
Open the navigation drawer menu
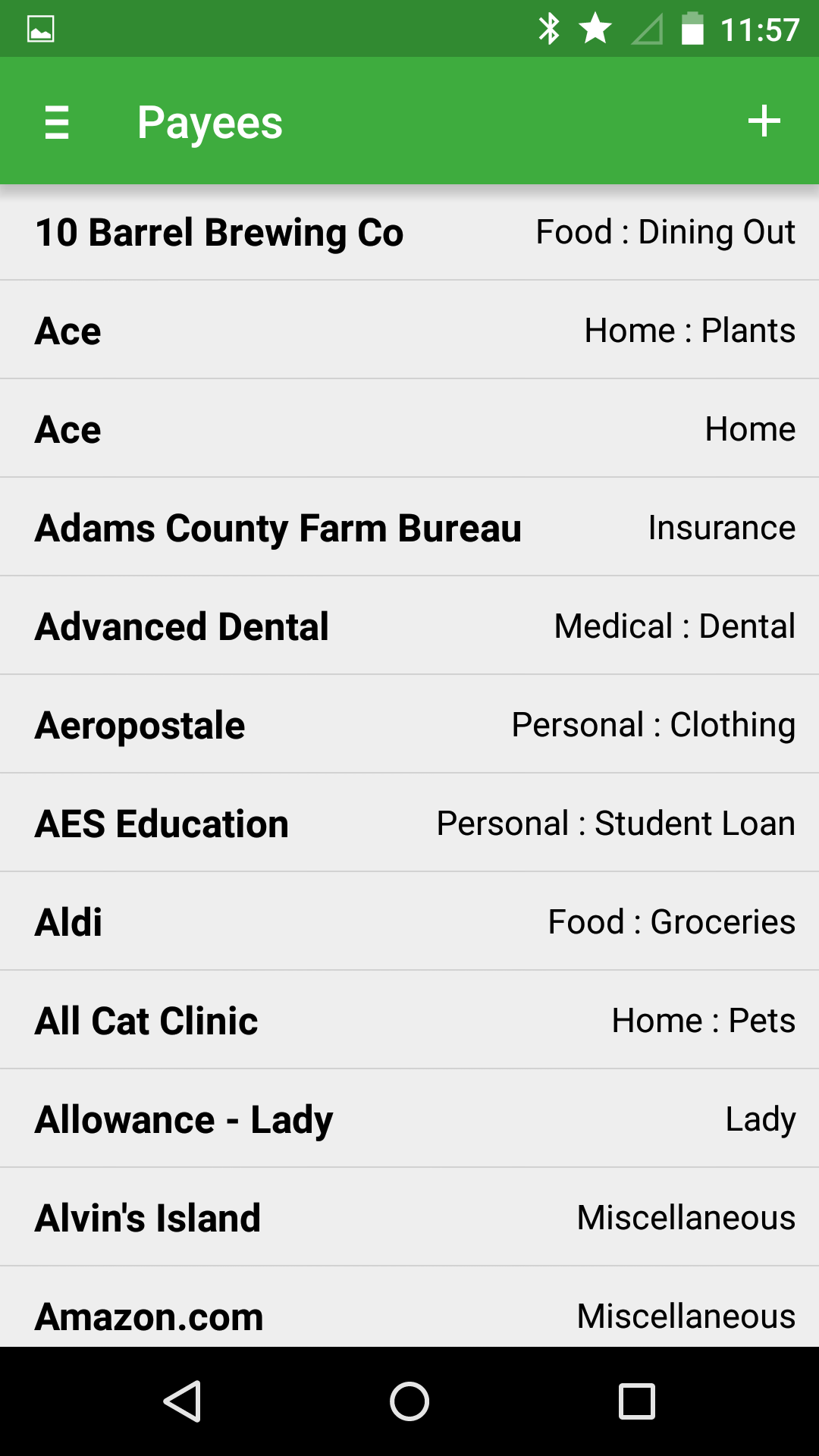[57, 121]
